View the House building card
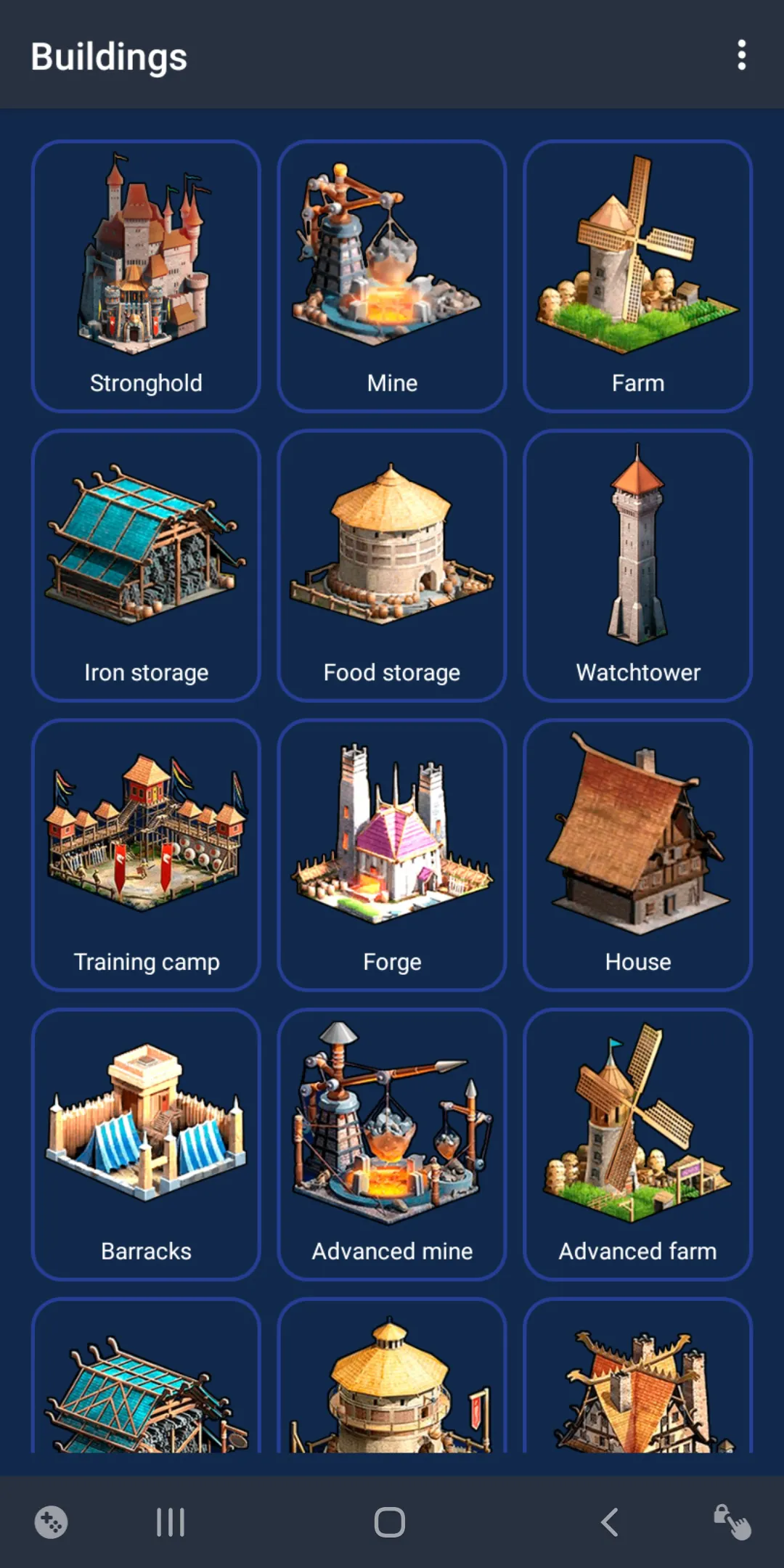The image size is (784, 1568). pyautogui.click(x=637, y=854)
